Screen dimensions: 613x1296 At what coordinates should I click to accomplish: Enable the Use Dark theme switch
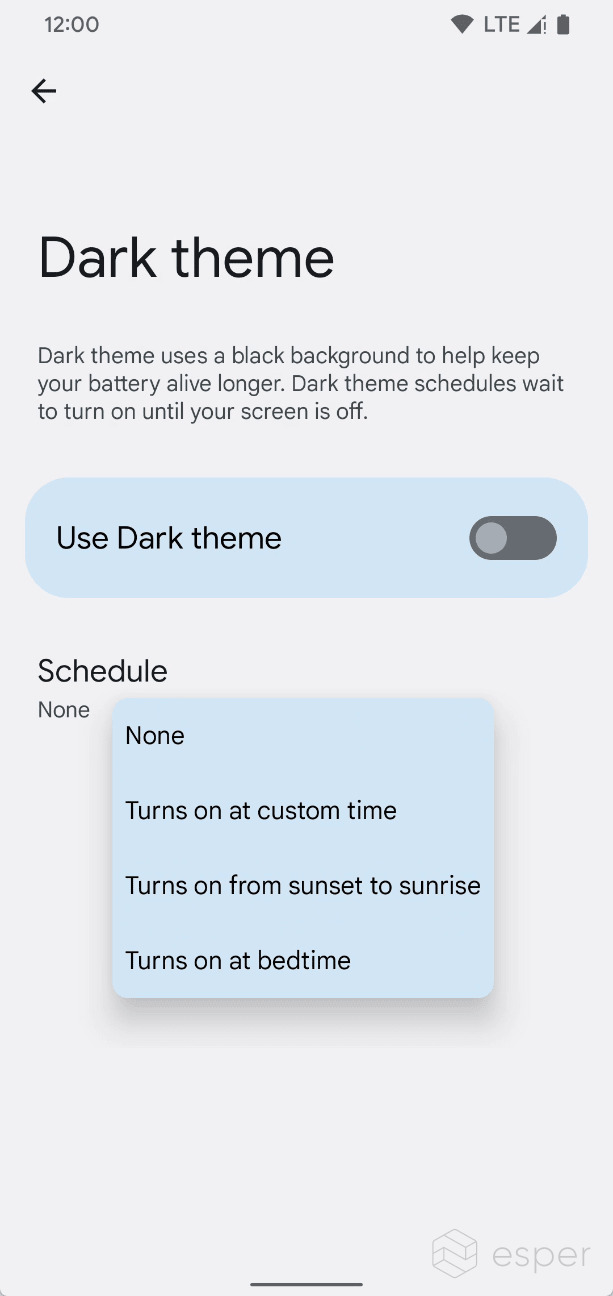(513, 538)
